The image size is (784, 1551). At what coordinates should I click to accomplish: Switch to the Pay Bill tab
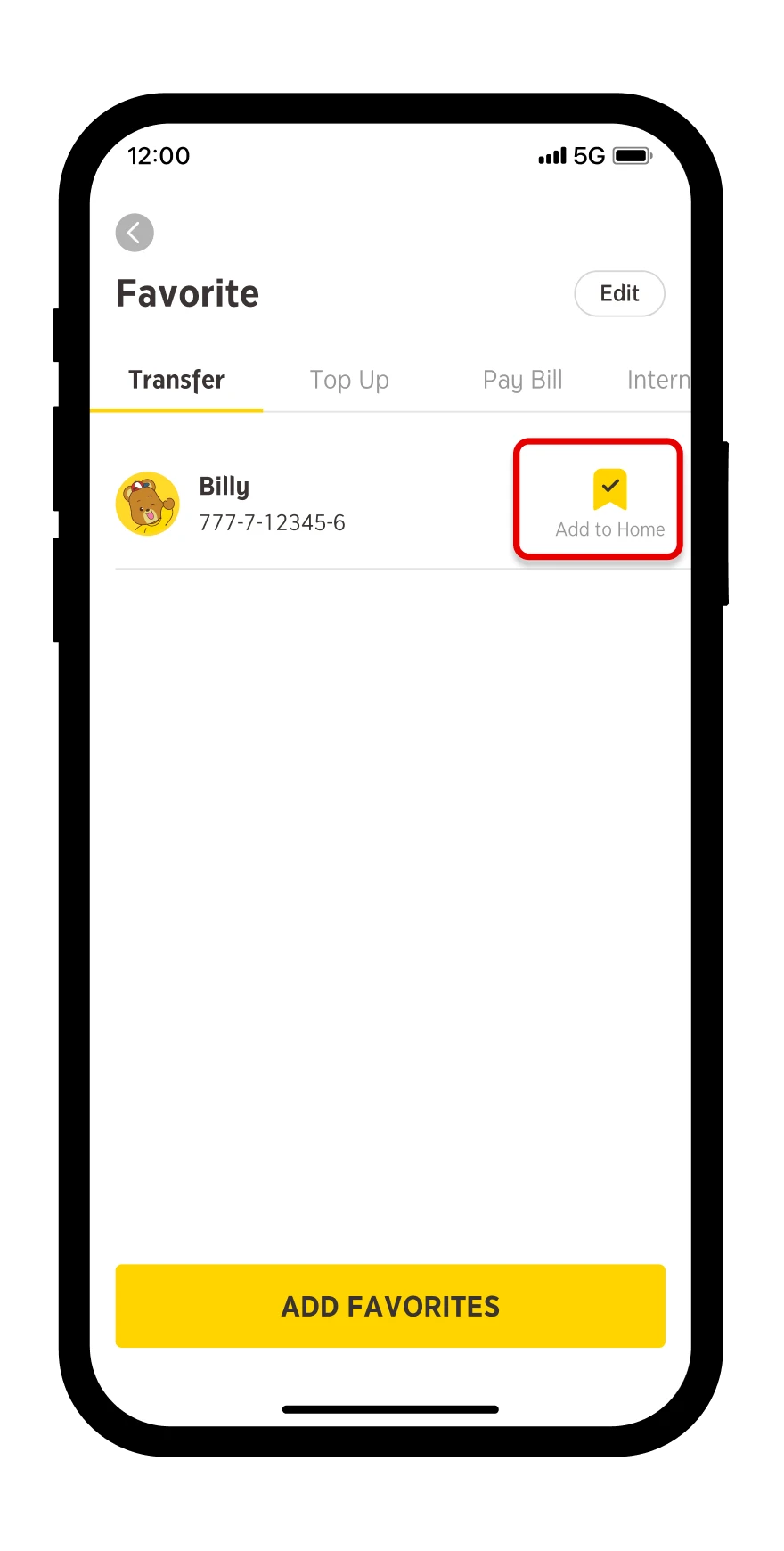[x=522, y=380]
